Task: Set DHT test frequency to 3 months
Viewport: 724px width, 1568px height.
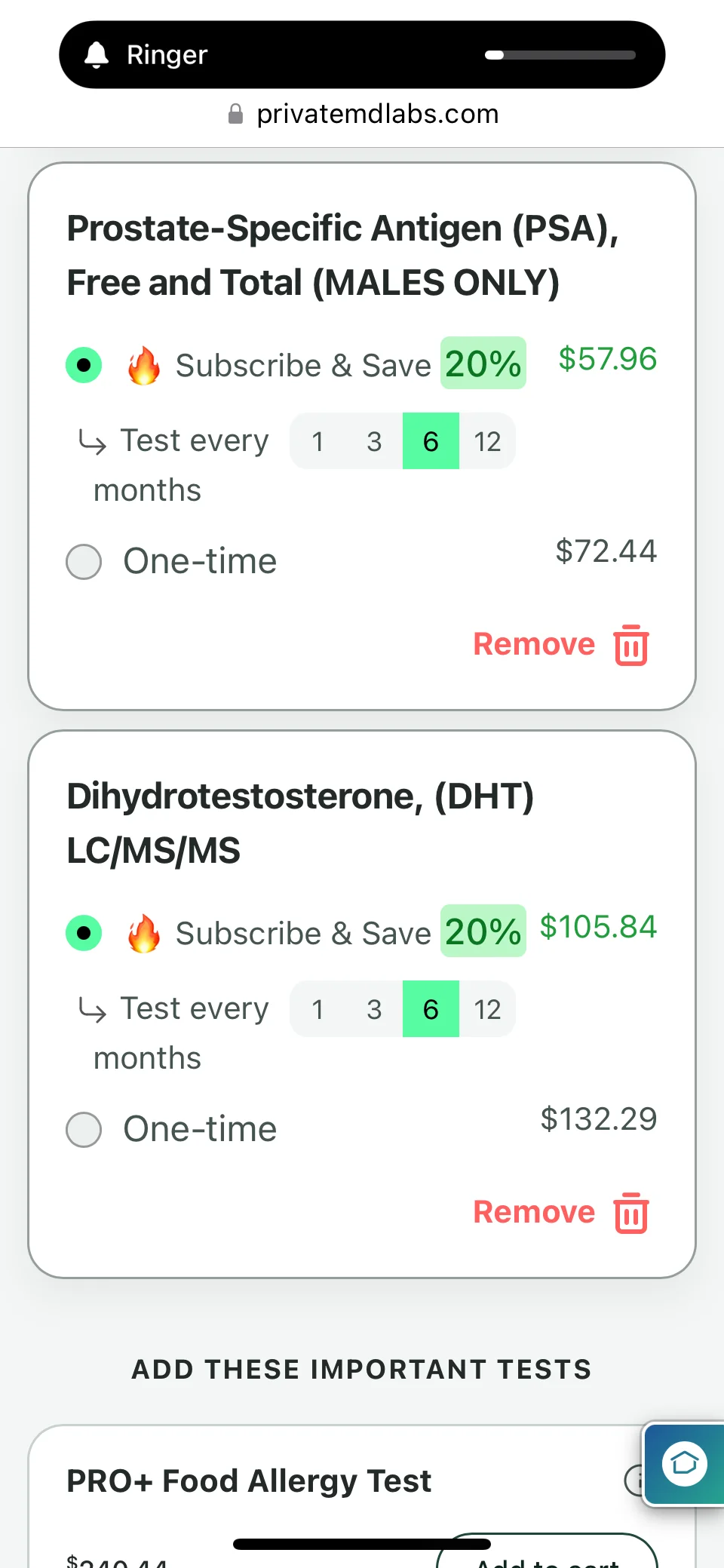Action: click(x=374, y=1009)
